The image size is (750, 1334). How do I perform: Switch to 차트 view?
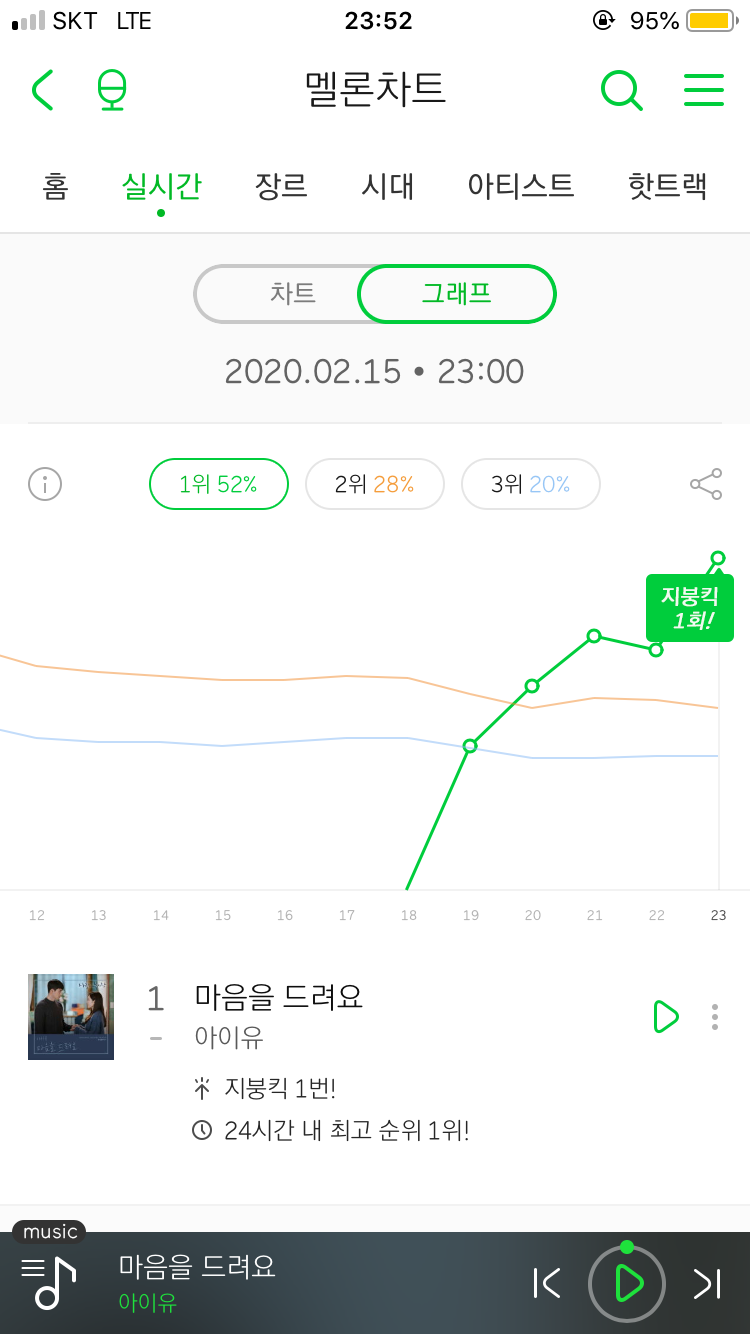(x=292, y=294)
